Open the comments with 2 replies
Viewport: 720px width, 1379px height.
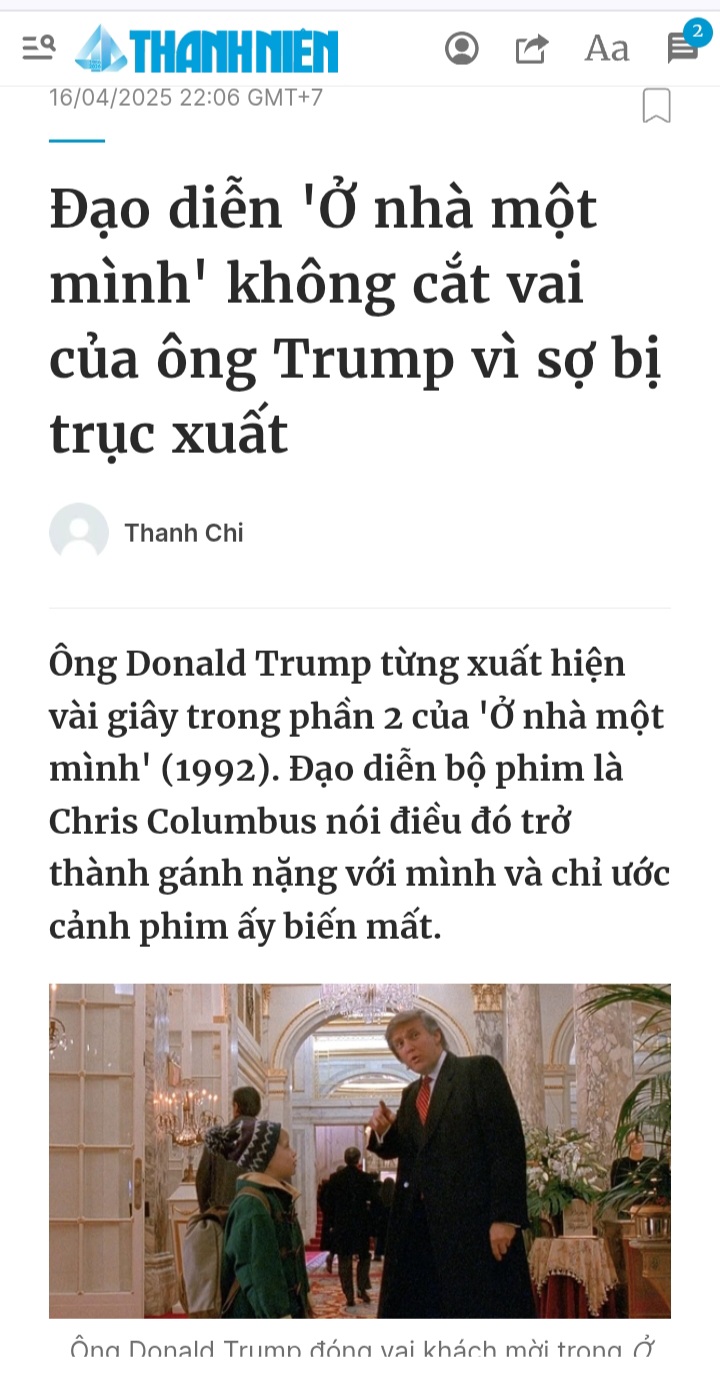tap(684, 46)
